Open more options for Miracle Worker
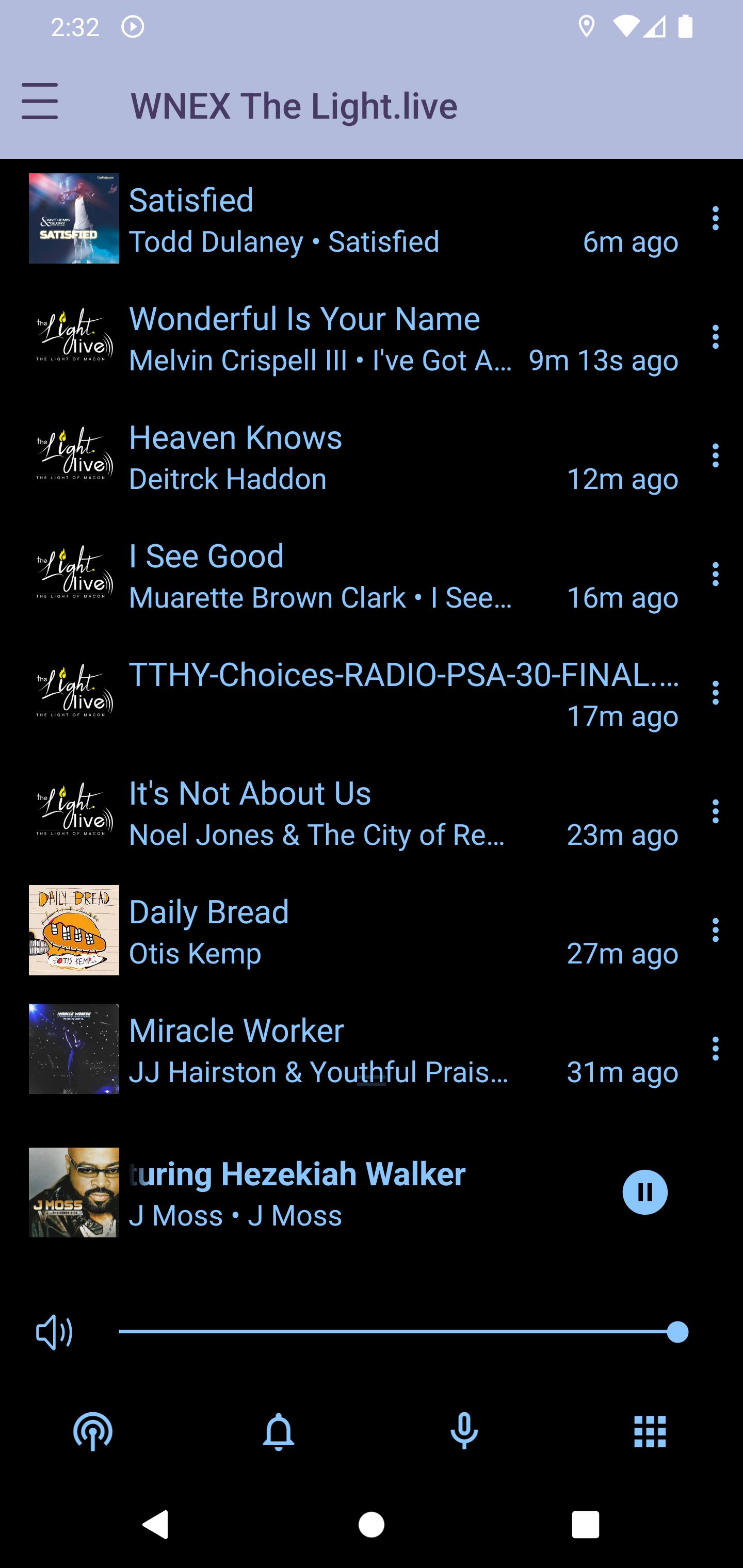 (715, 1049)
